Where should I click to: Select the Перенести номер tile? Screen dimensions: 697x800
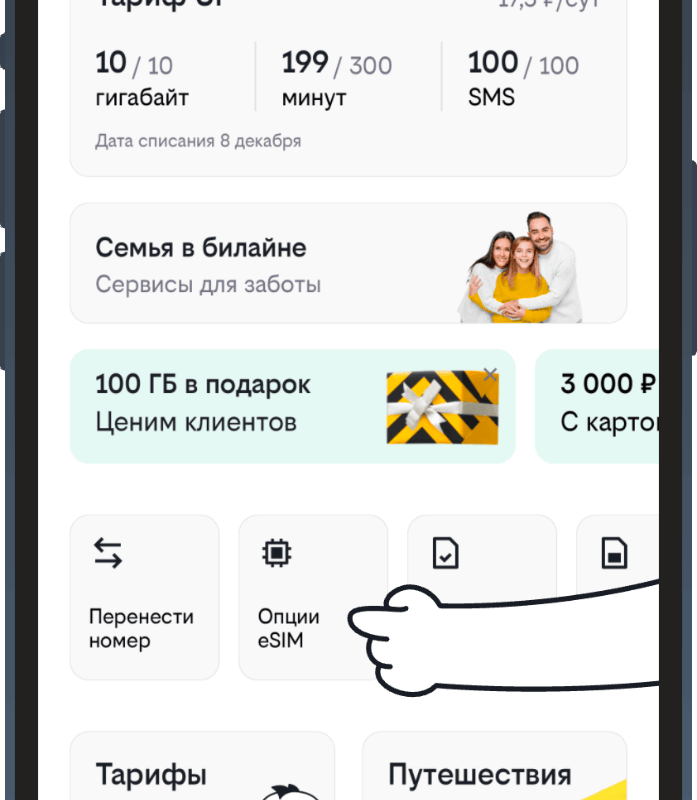144,597
